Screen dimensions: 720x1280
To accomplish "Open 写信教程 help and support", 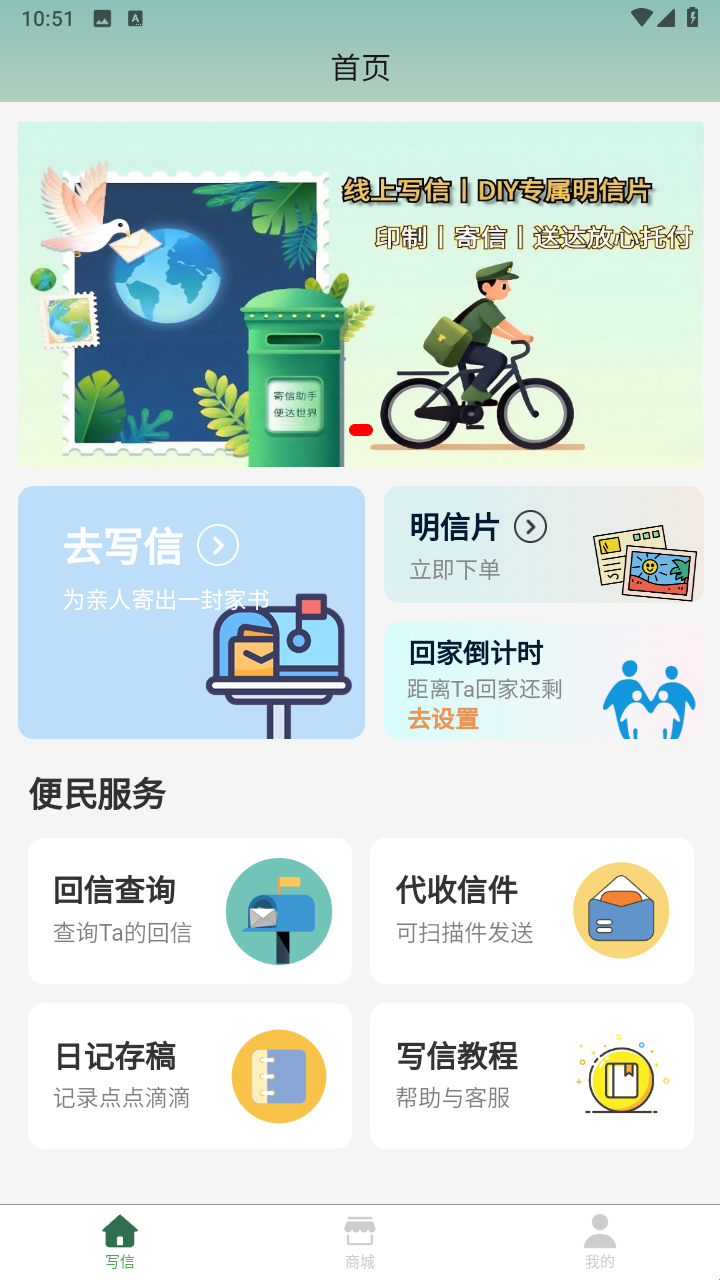I will 531,1076.
